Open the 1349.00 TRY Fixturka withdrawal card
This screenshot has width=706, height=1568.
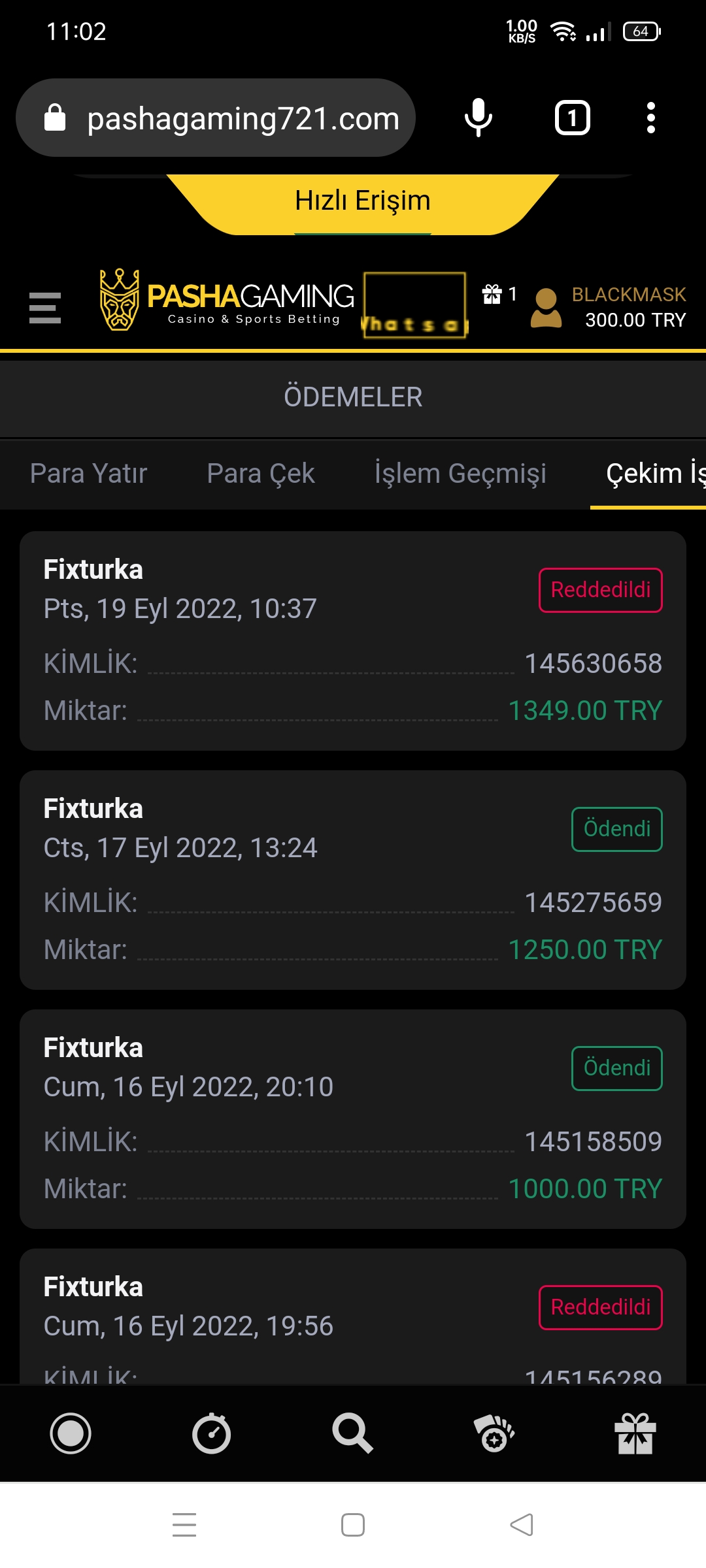353,641
